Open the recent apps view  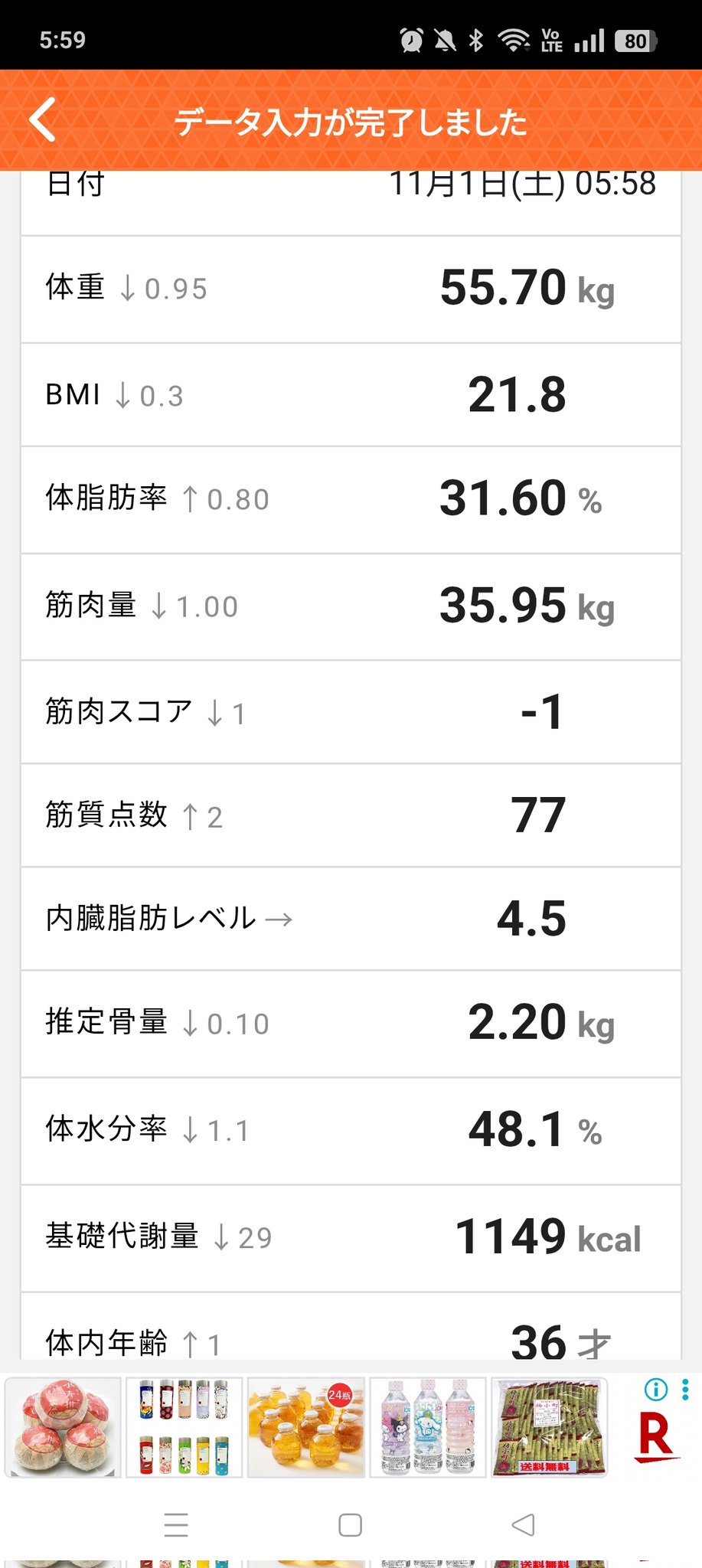tap(176, 1525)
